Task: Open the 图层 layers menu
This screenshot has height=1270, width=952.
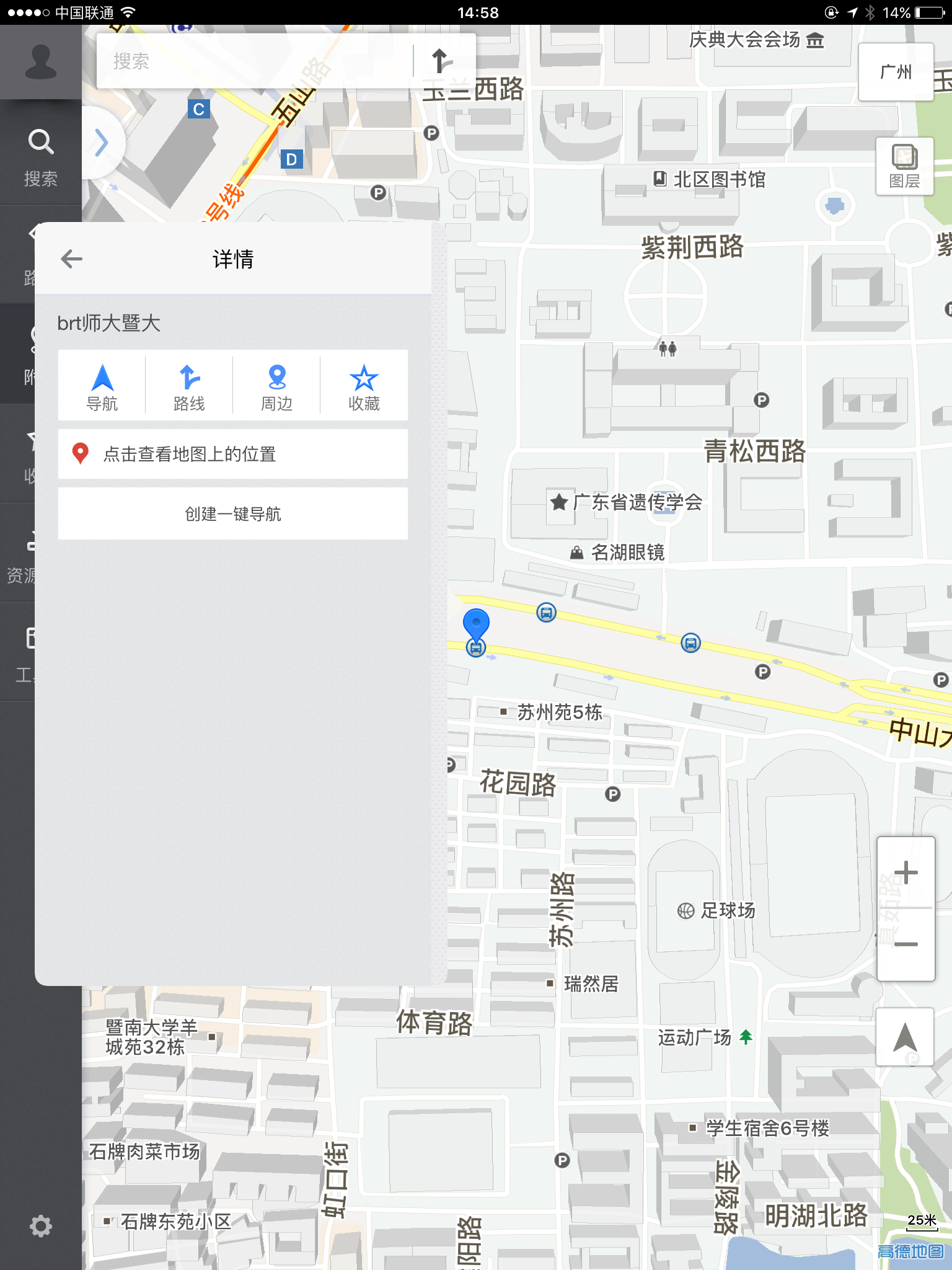Action: [904, 166]
